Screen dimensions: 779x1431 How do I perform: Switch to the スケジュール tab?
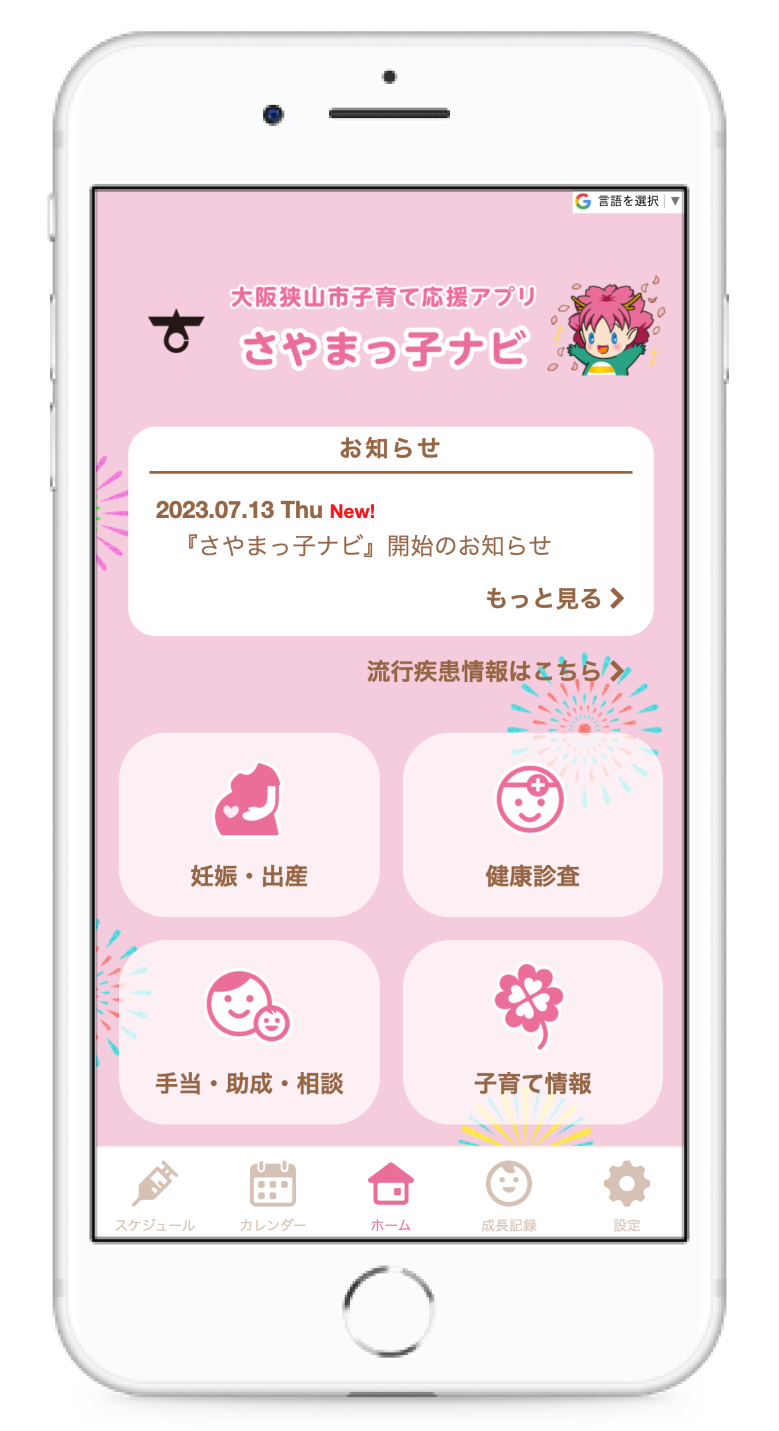coord(155,1196)
